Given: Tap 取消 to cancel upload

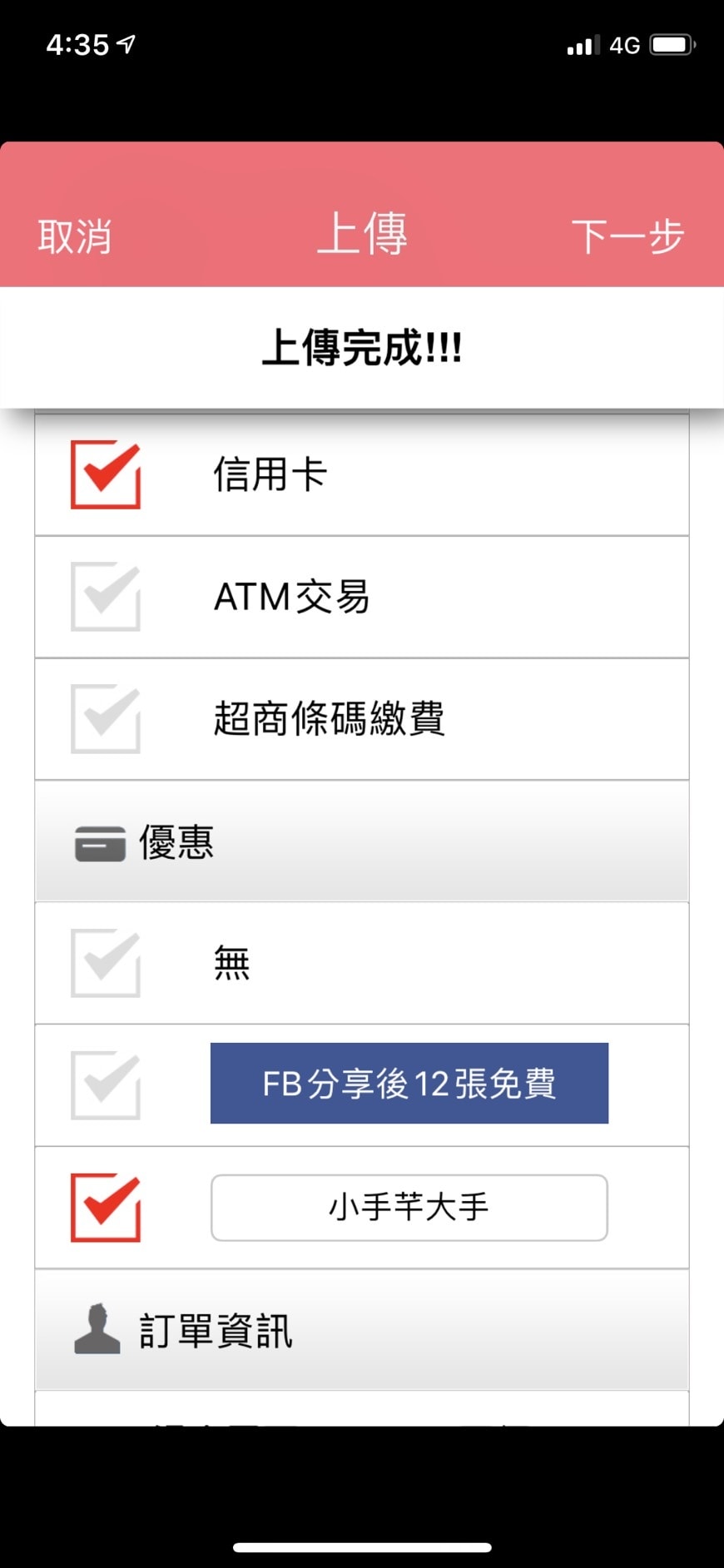Looking at the screenshot, I should (x=74, y=236).
